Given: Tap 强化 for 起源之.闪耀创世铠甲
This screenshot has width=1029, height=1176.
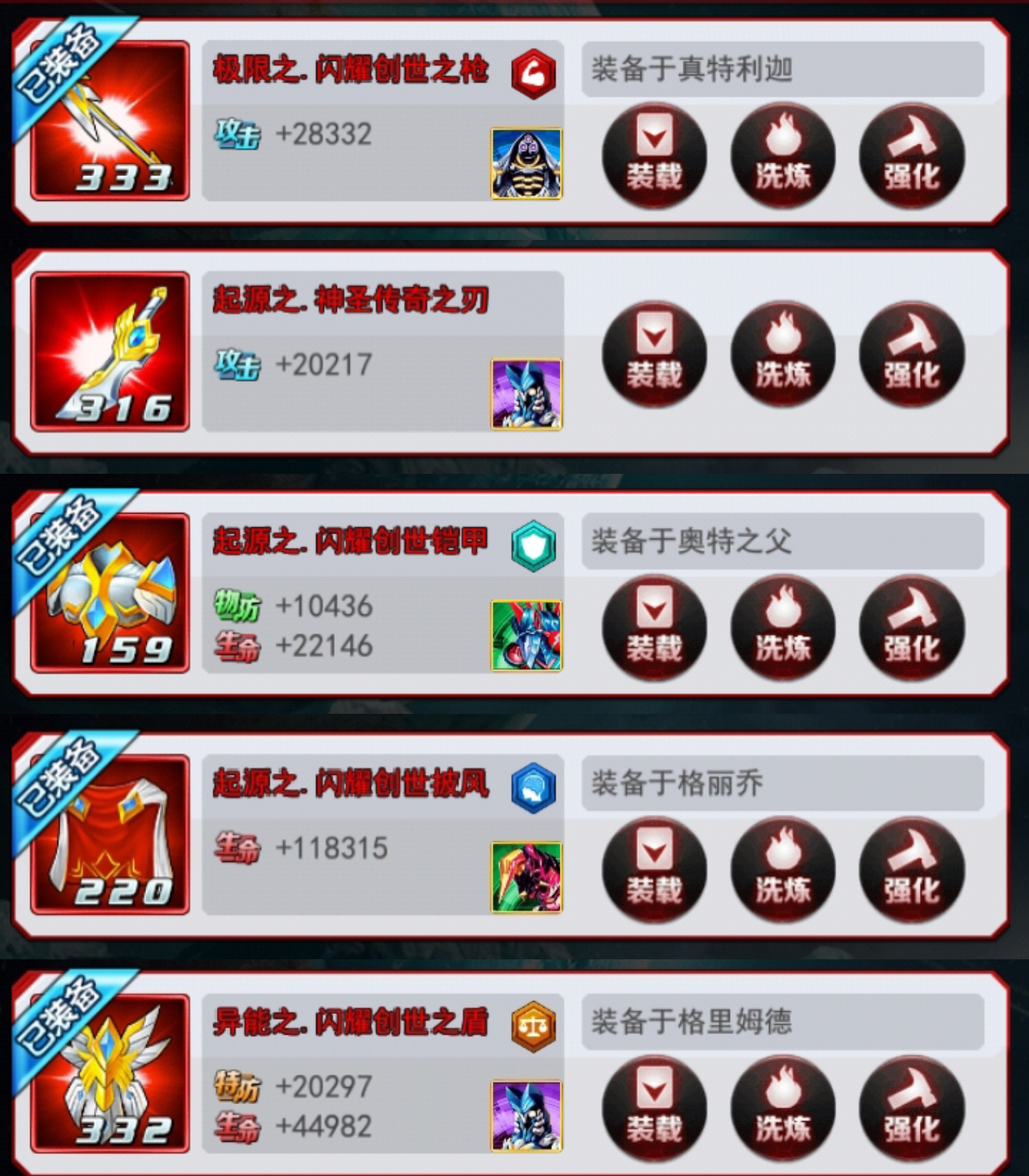Looking at the screenshot, I should [x=912, y=627].
